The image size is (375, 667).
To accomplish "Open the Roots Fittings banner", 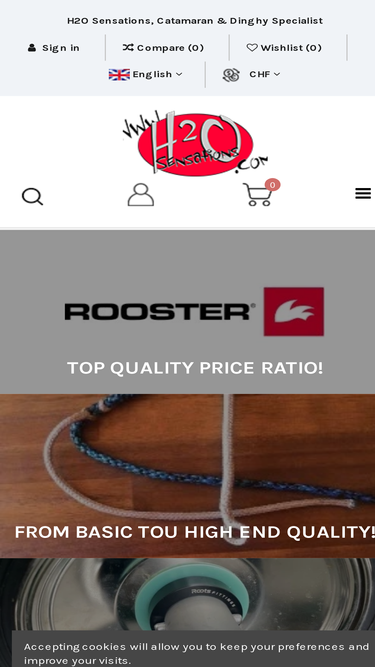I will [188, 594].
